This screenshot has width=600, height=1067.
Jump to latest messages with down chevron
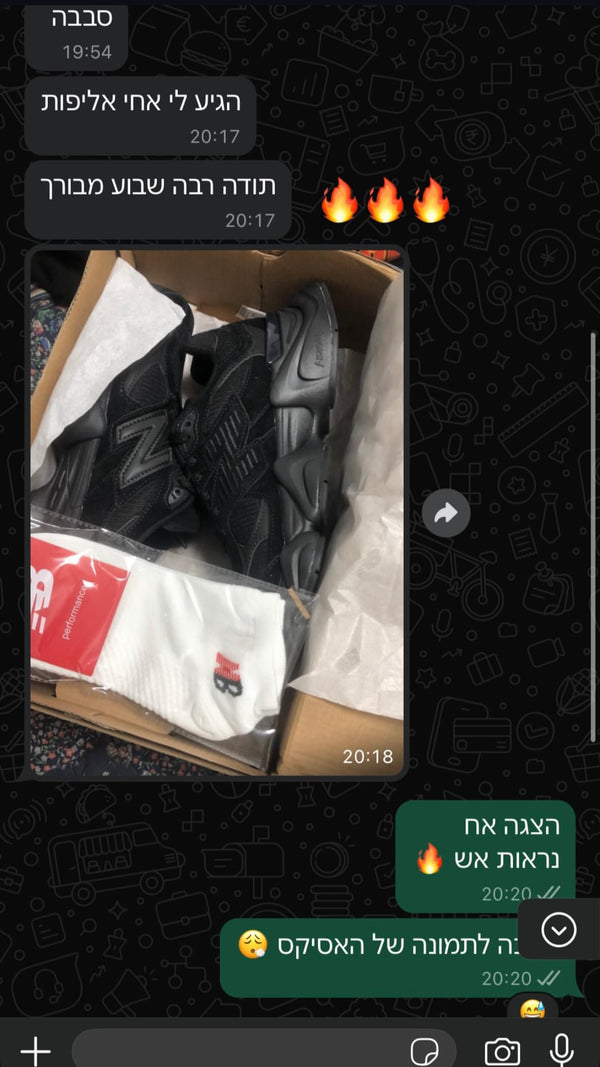558,930
